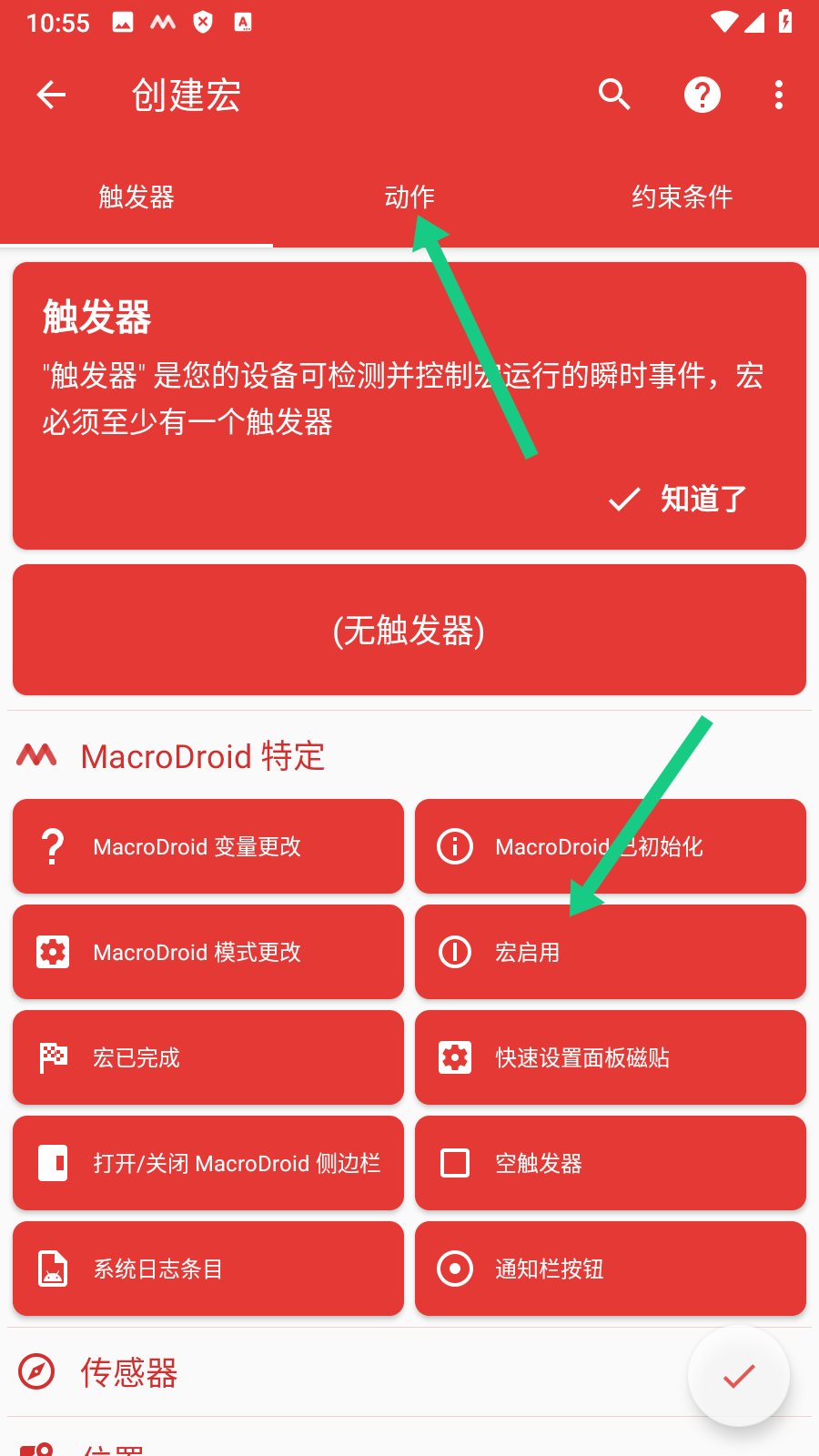Select 打开/关闭 MacroDroid 侧边栏 trigger
Screen dimensions: 819x1456
pyautogui.click(x=208, y=1163)
